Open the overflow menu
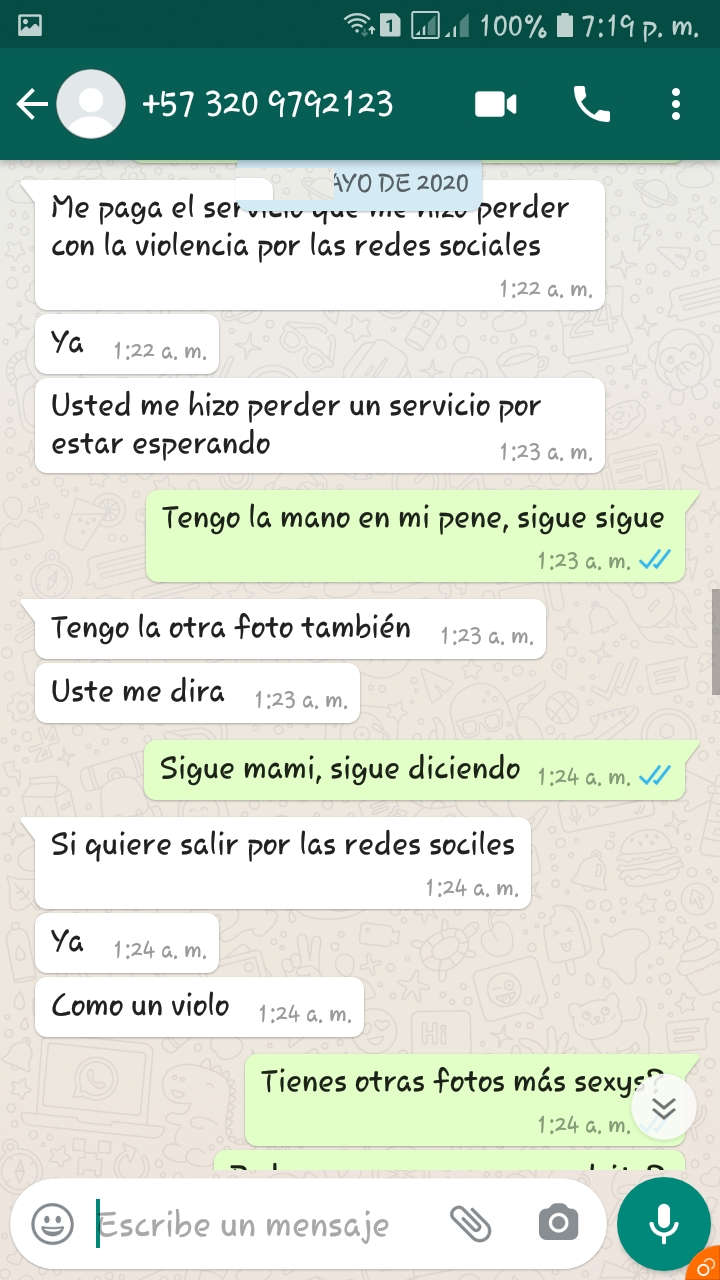720x1280 pixels. point(676,104)
